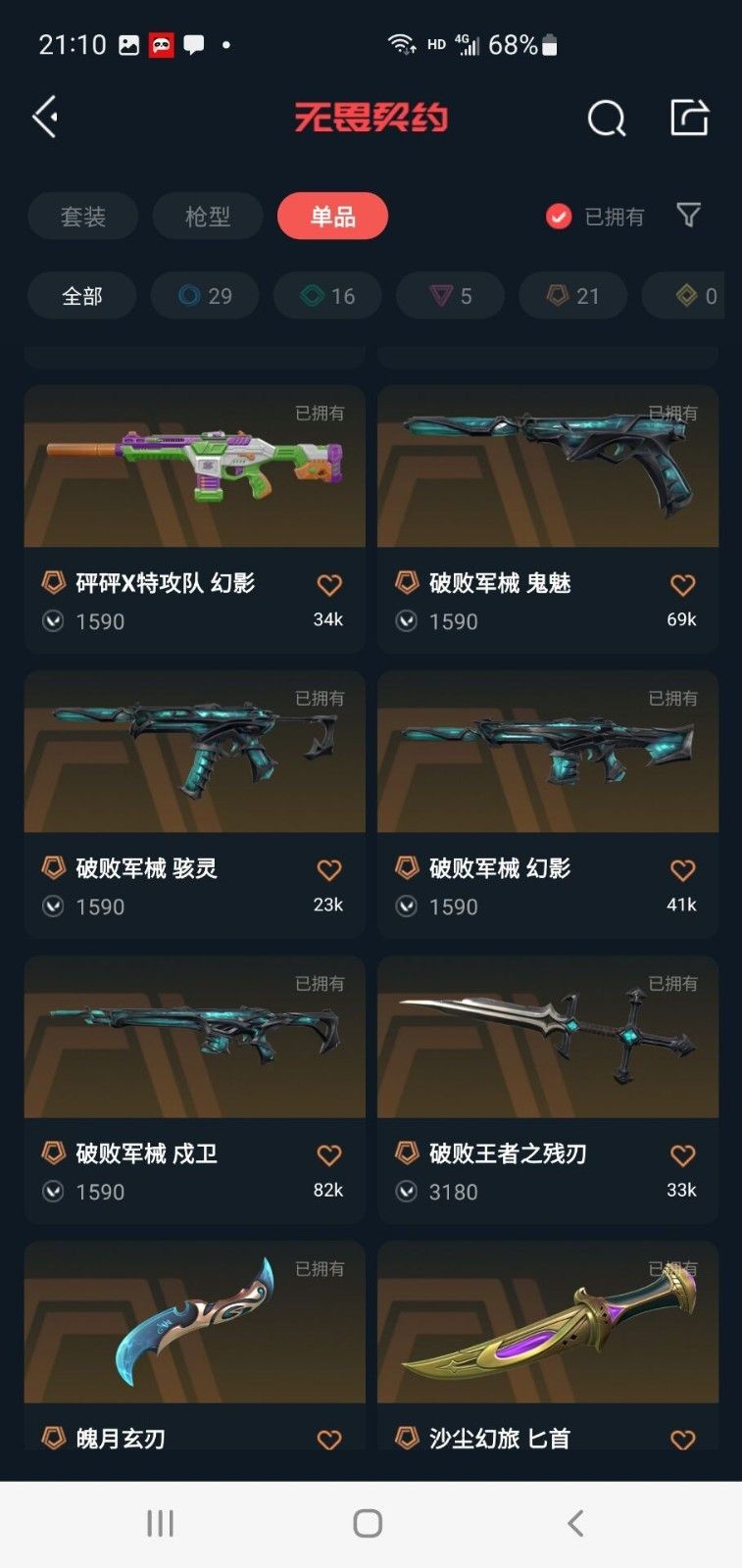
Task: Filter by the chip showing 5
Action: coord(451,296)
